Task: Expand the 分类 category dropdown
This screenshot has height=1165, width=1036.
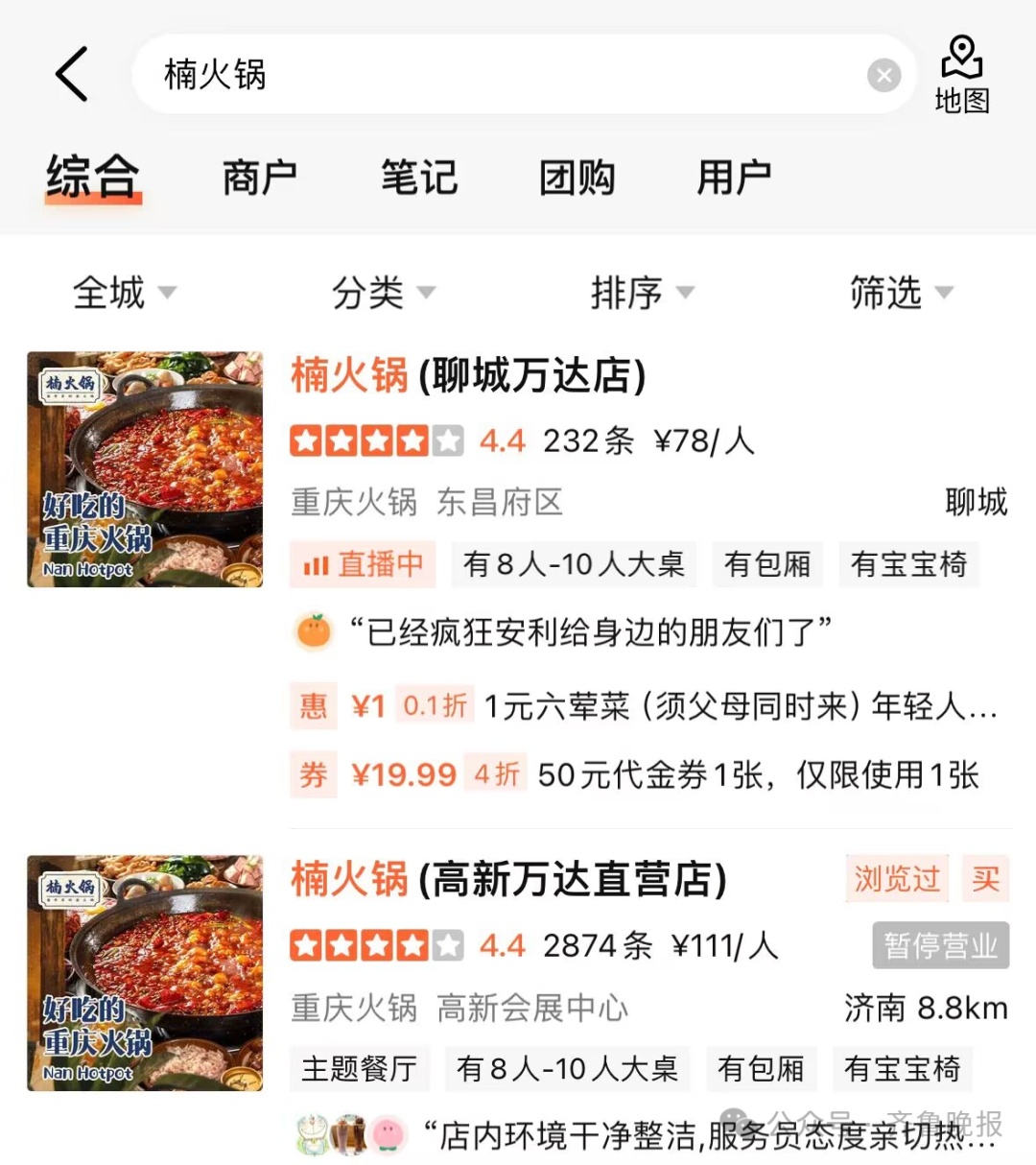Action: (383, 292)
